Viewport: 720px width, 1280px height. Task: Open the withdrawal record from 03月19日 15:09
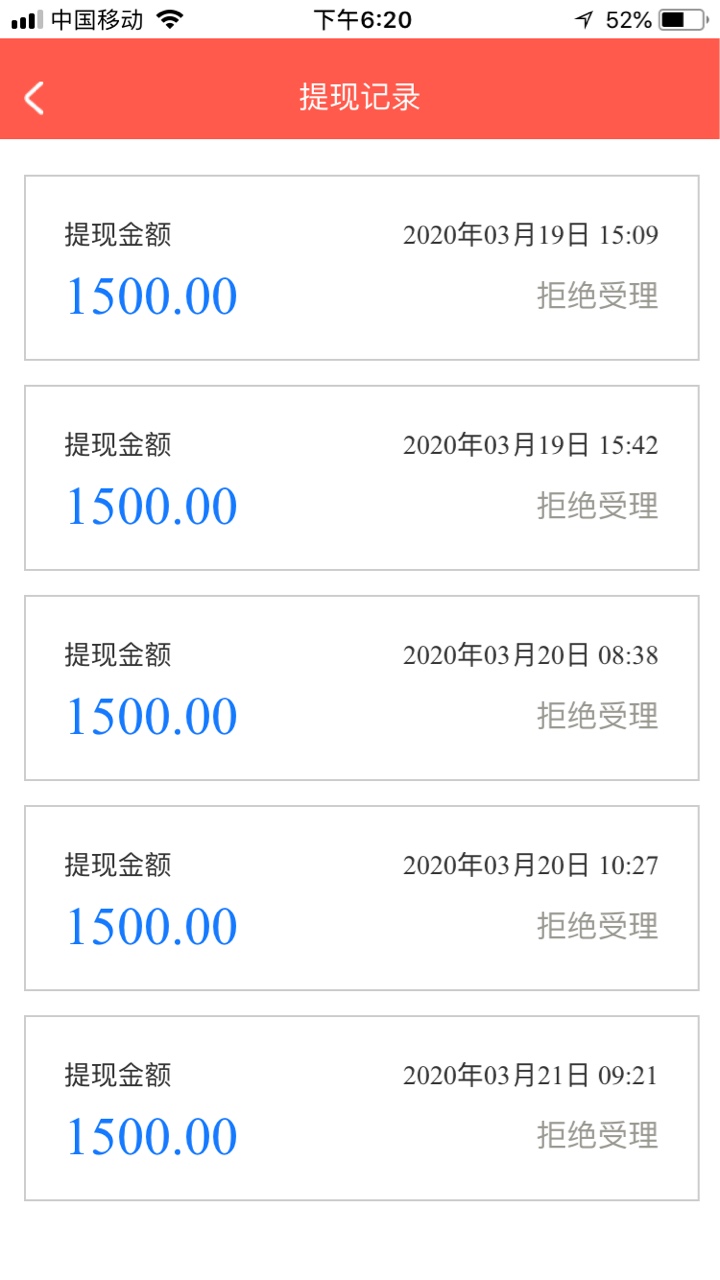click(x=361, y=267)
